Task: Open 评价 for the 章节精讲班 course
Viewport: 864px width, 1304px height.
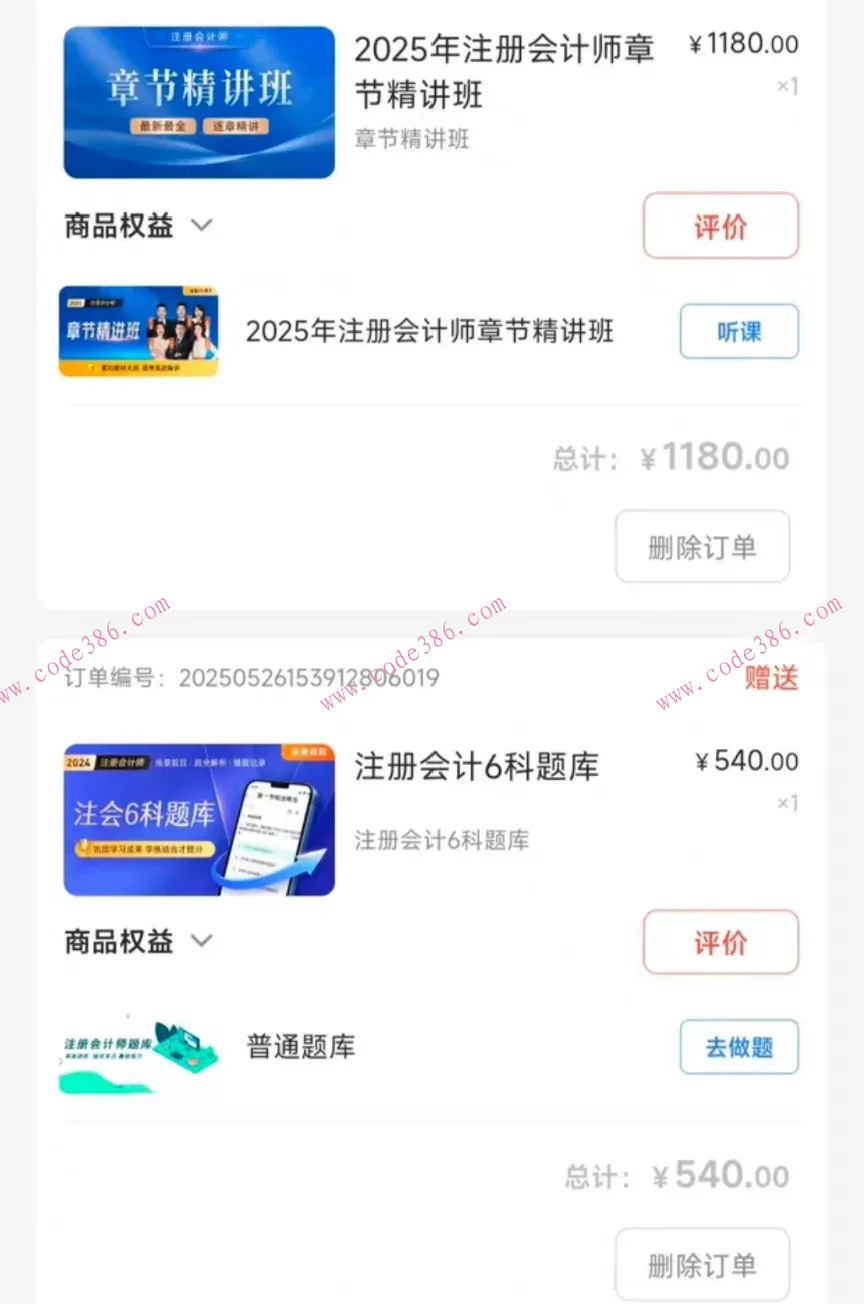Action: pyautogui.click(x=721, y=226)
